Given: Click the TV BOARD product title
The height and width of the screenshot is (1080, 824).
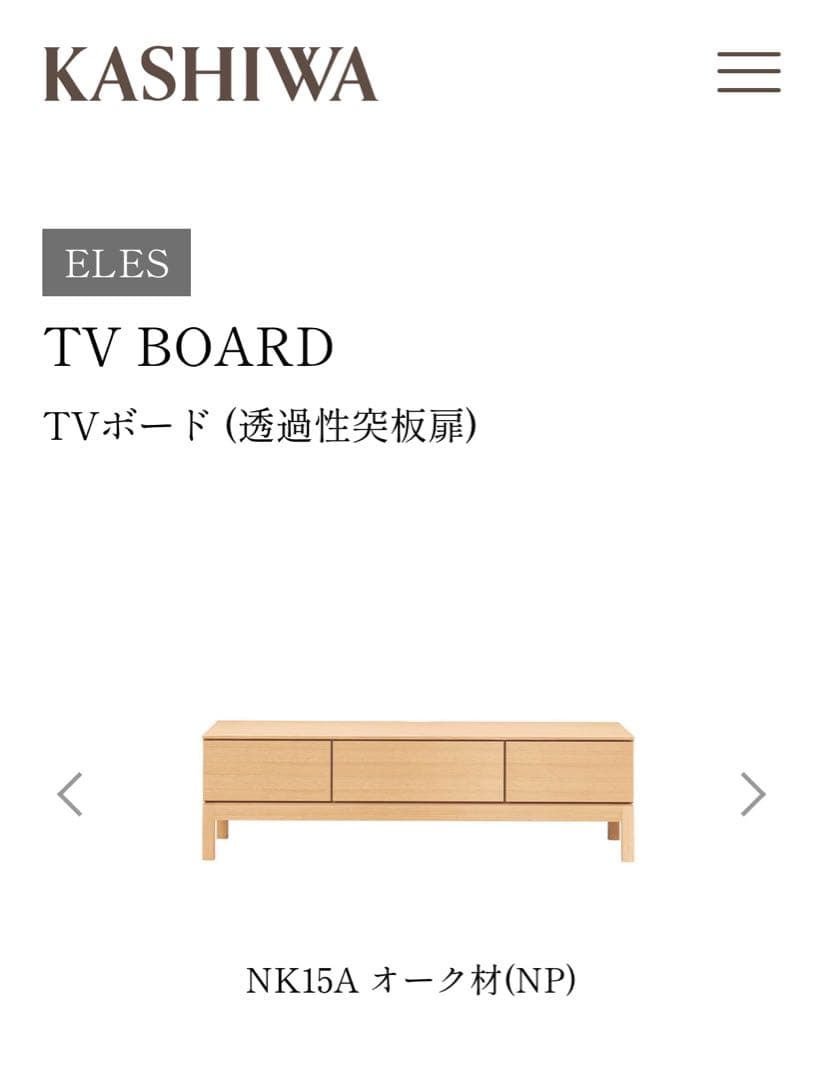Looking at the screenshot, I should [x=190, y=347].
